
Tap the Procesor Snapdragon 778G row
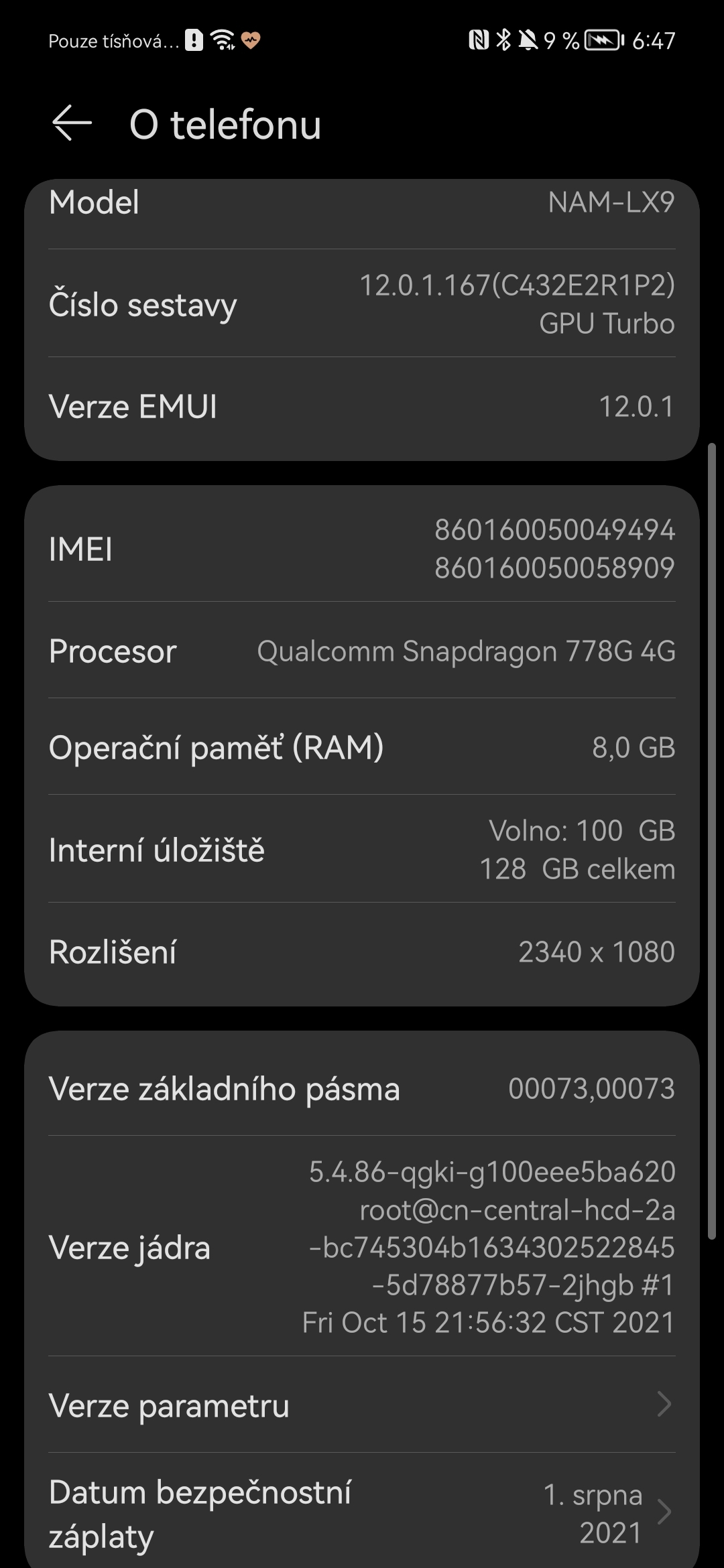(362, 650)
